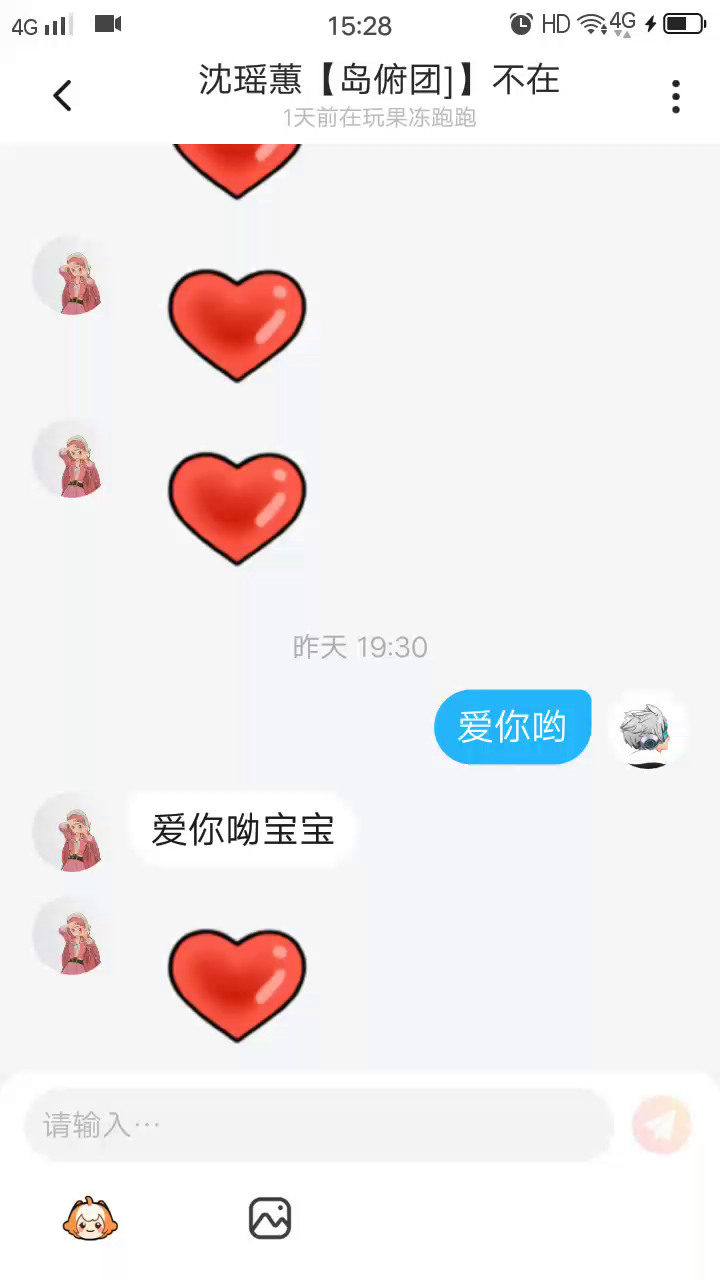Attach a picture from the gallery
Screen dimensions: 720x1280
pos(270,1219)
